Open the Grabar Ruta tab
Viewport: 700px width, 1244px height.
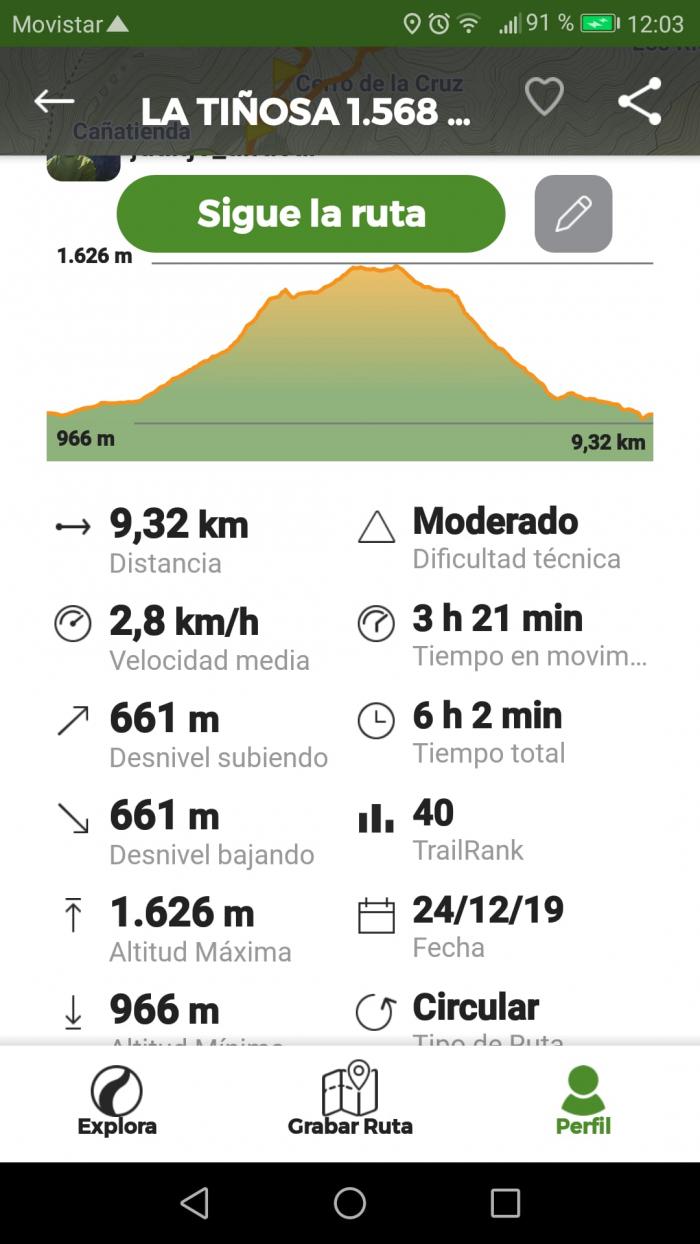pyautogui.click(x=350, y=1099)
